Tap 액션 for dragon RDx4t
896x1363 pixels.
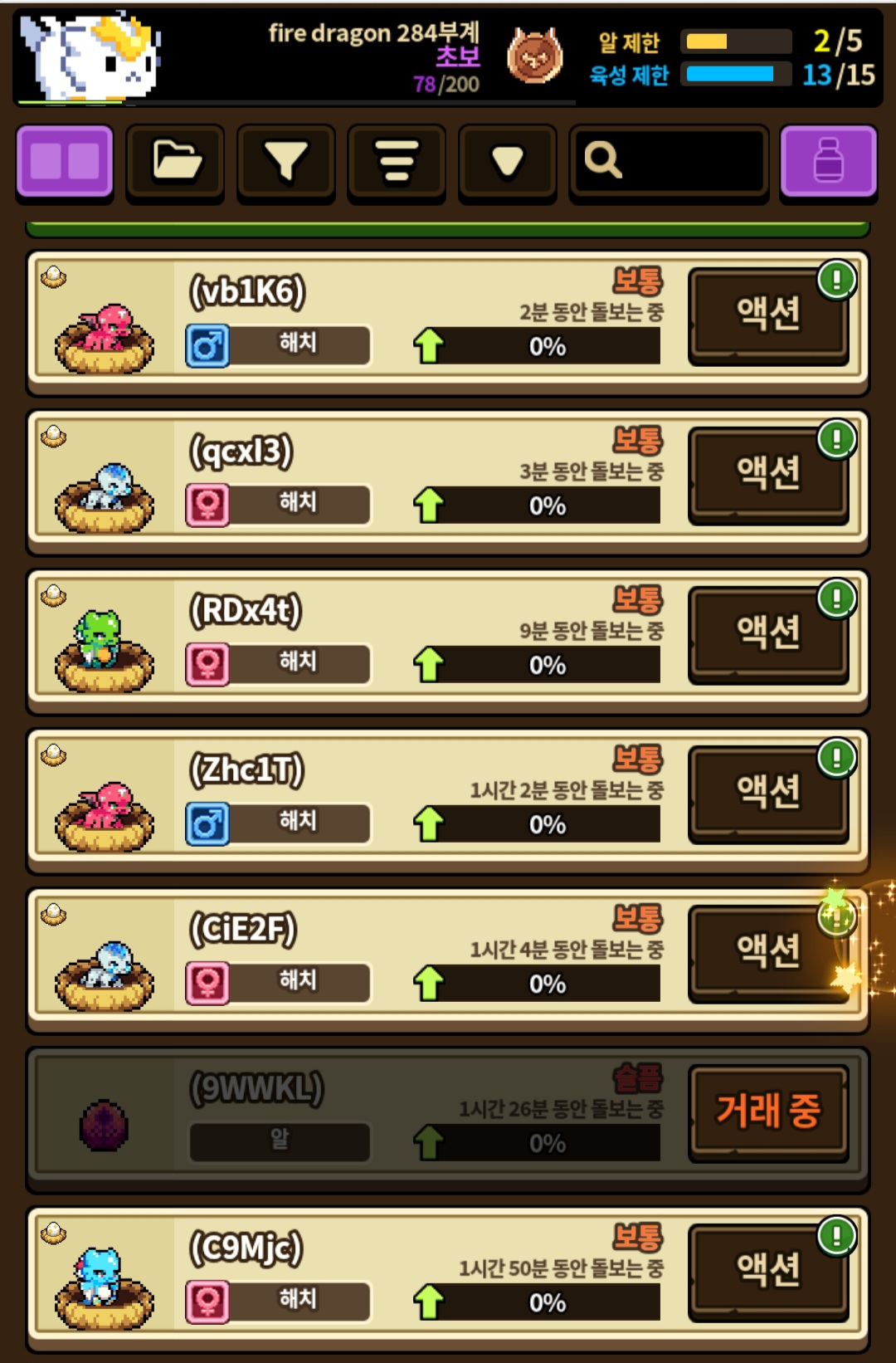point(768,635)
